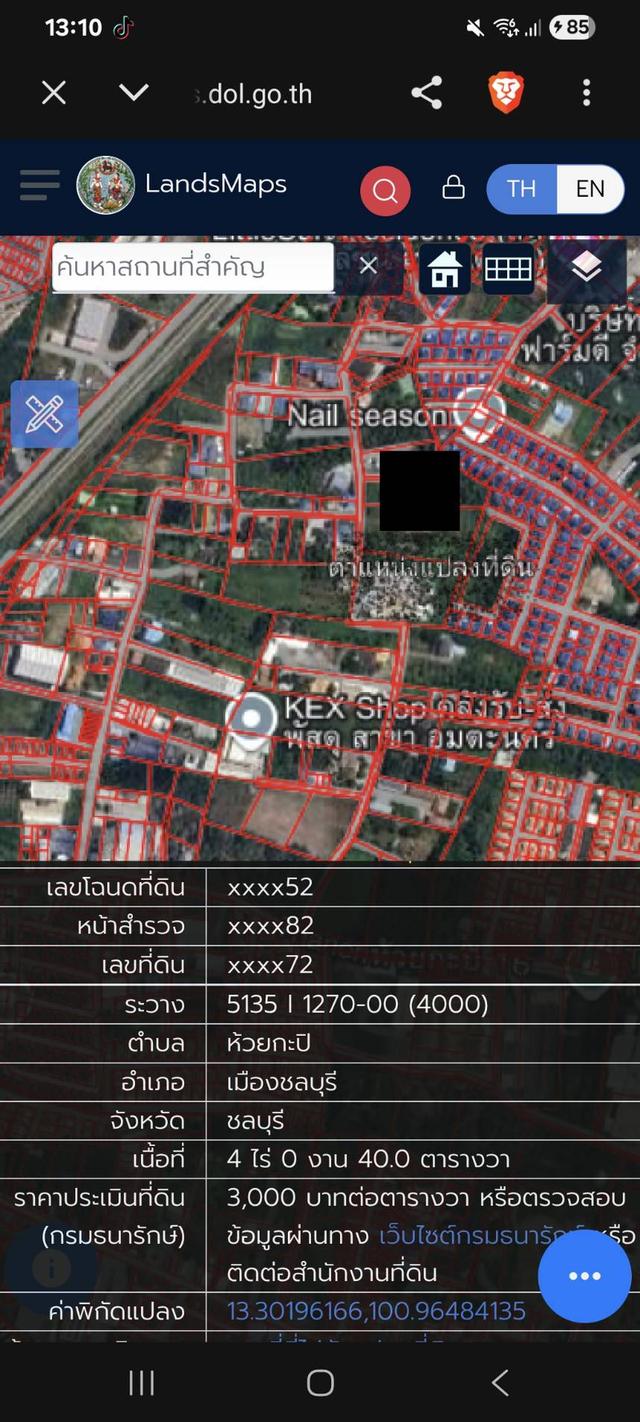The width and height of the screenshot is (640, 1422).
Task: Open the ruler and pencil measuring tool
Action: coord(44,414)
